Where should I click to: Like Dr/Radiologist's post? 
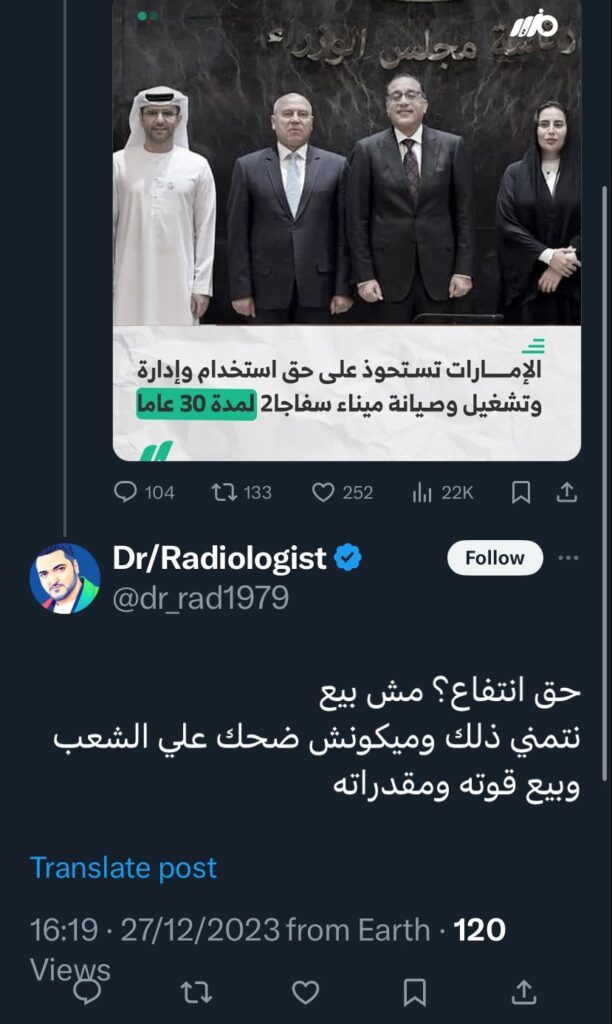click(x=305, y=991)
